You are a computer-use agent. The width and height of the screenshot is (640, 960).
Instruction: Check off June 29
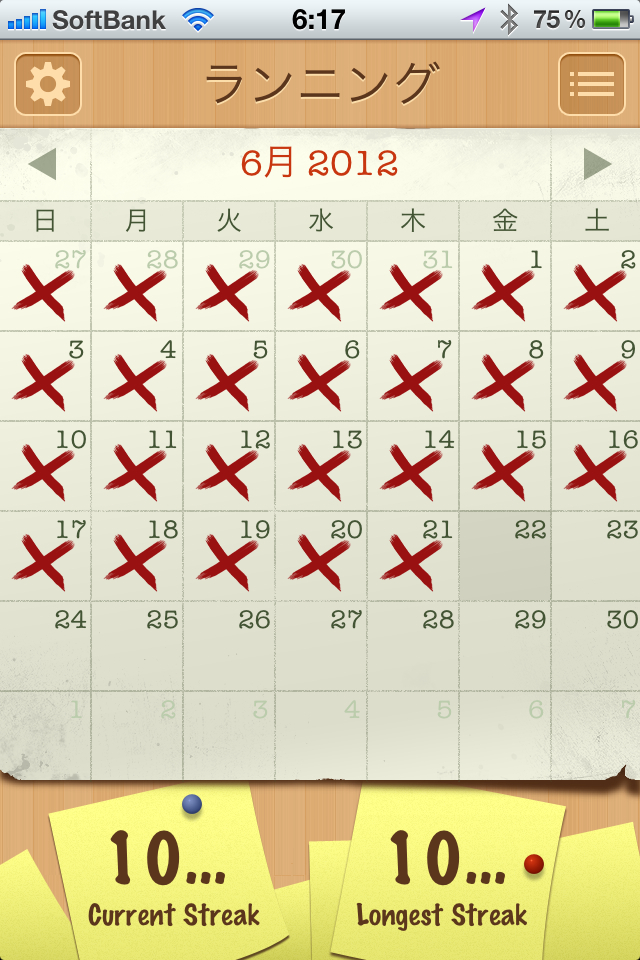[505, 647]
